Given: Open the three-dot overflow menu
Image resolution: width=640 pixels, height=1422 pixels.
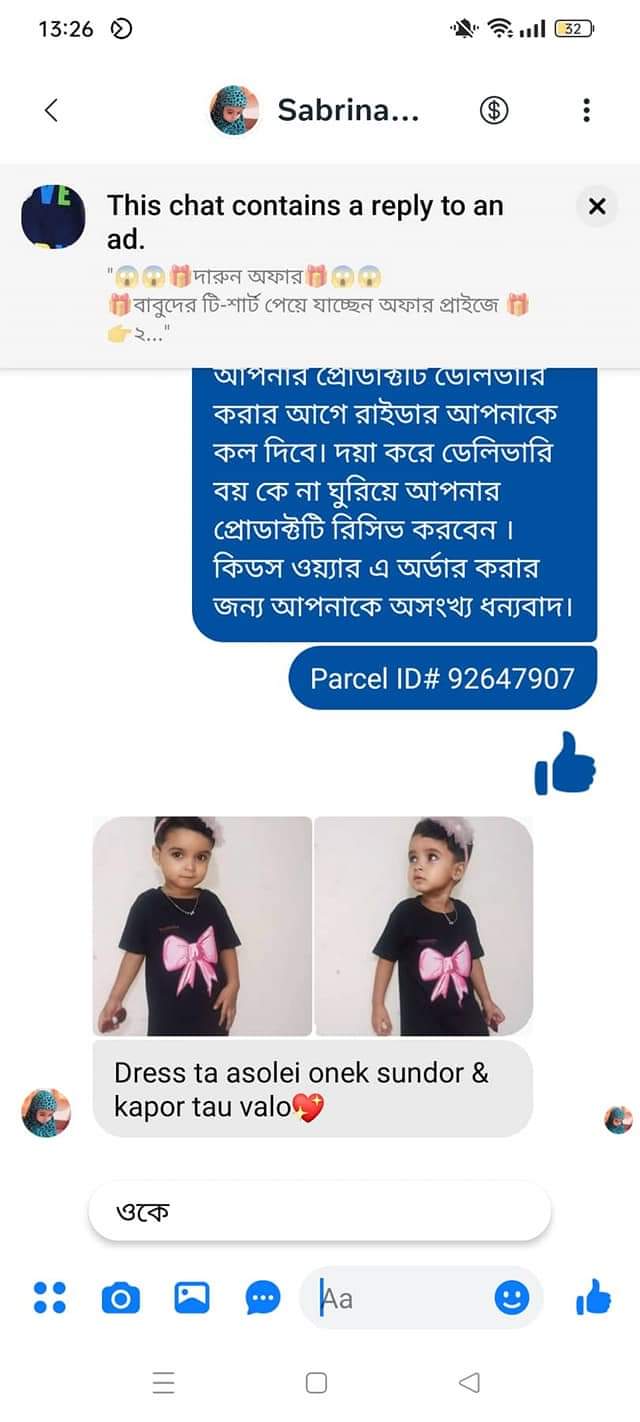Looking at the screenshot, I should 586,110.
